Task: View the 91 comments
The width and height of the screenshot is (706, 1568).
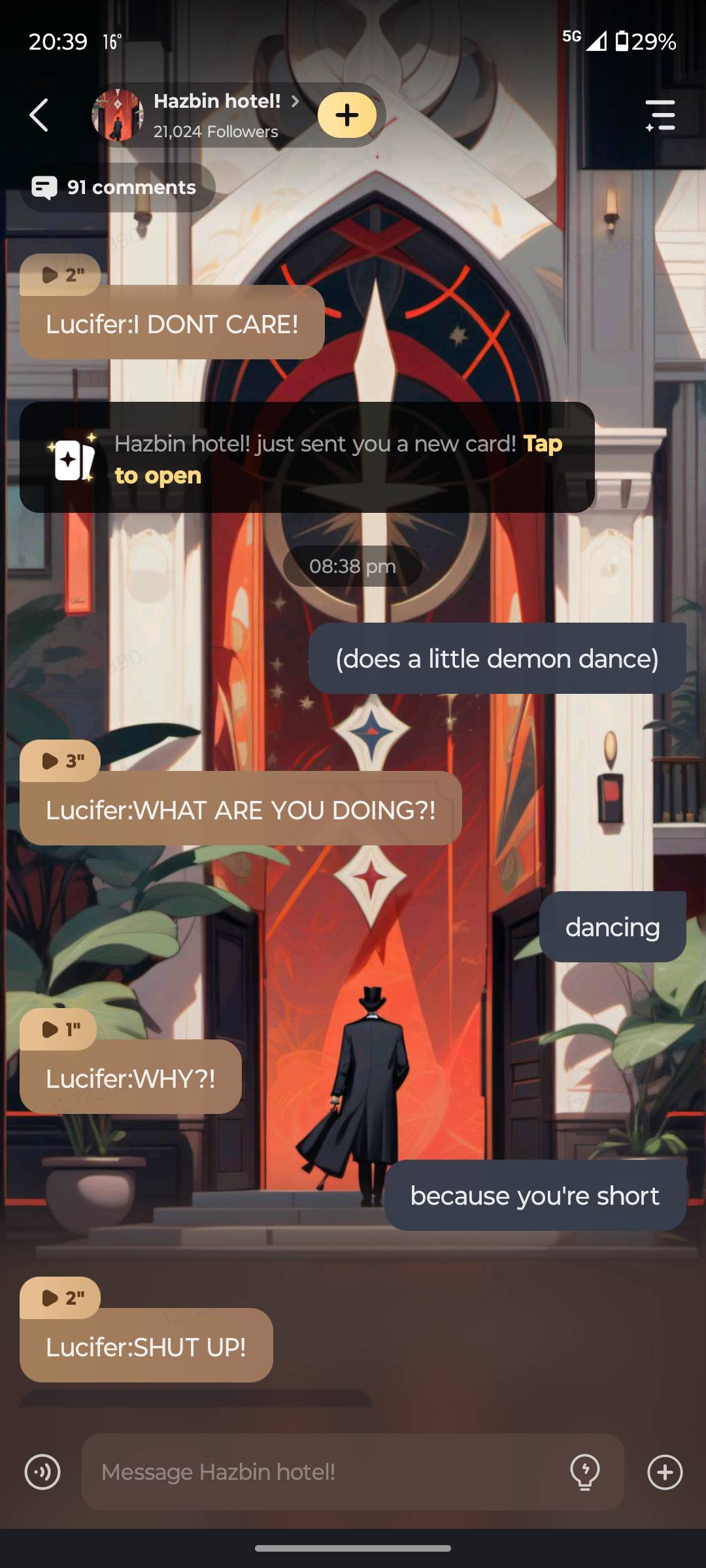Action: 118,188
